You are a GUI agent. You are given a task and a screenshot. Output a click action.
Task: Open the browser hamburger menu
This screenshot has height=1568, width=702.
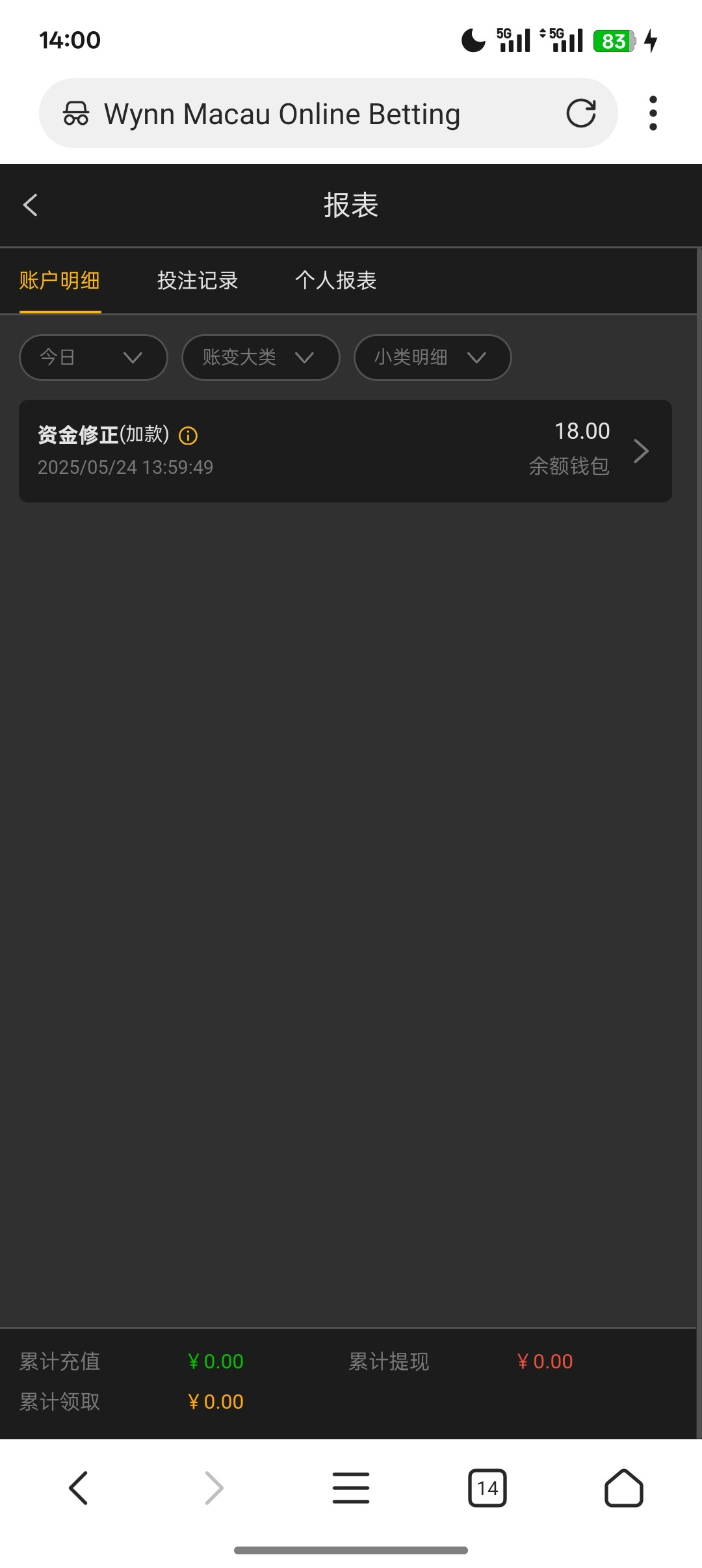tap(351, 1488)
